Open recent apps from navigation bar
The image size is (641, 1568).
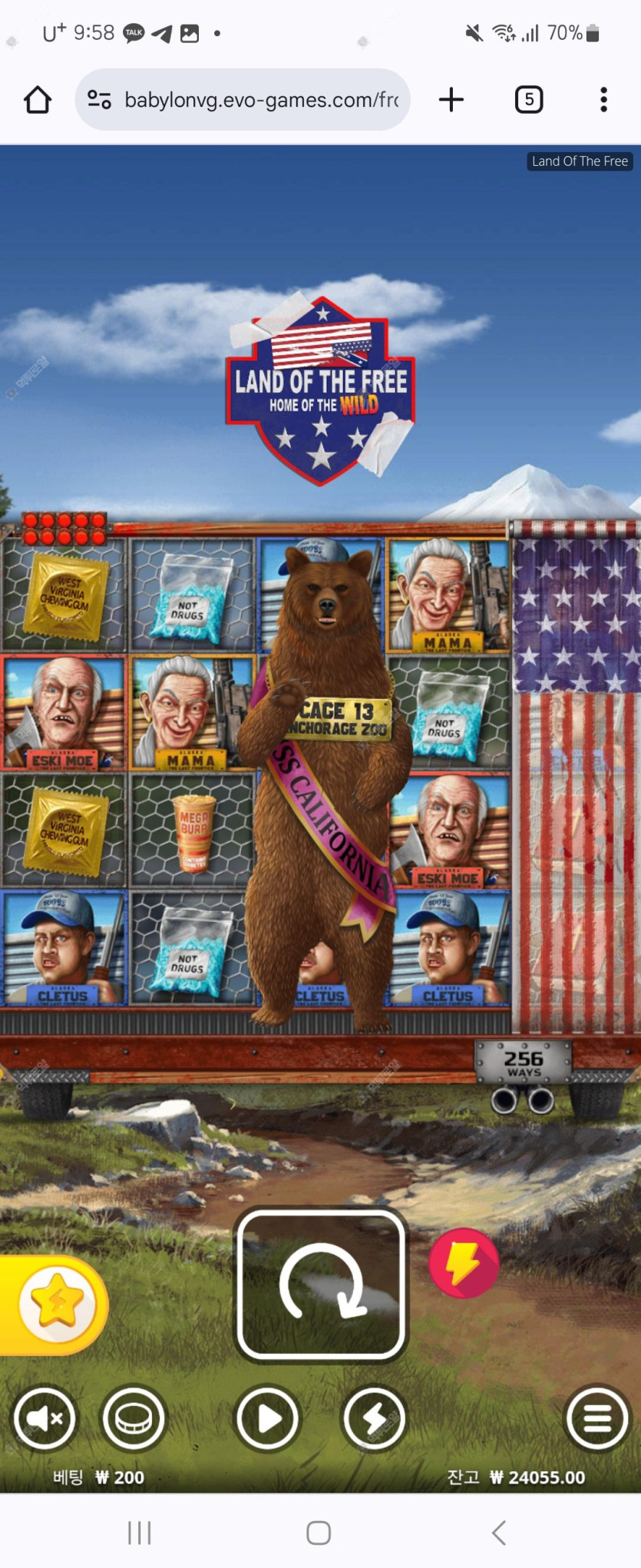pos(139,1533)
